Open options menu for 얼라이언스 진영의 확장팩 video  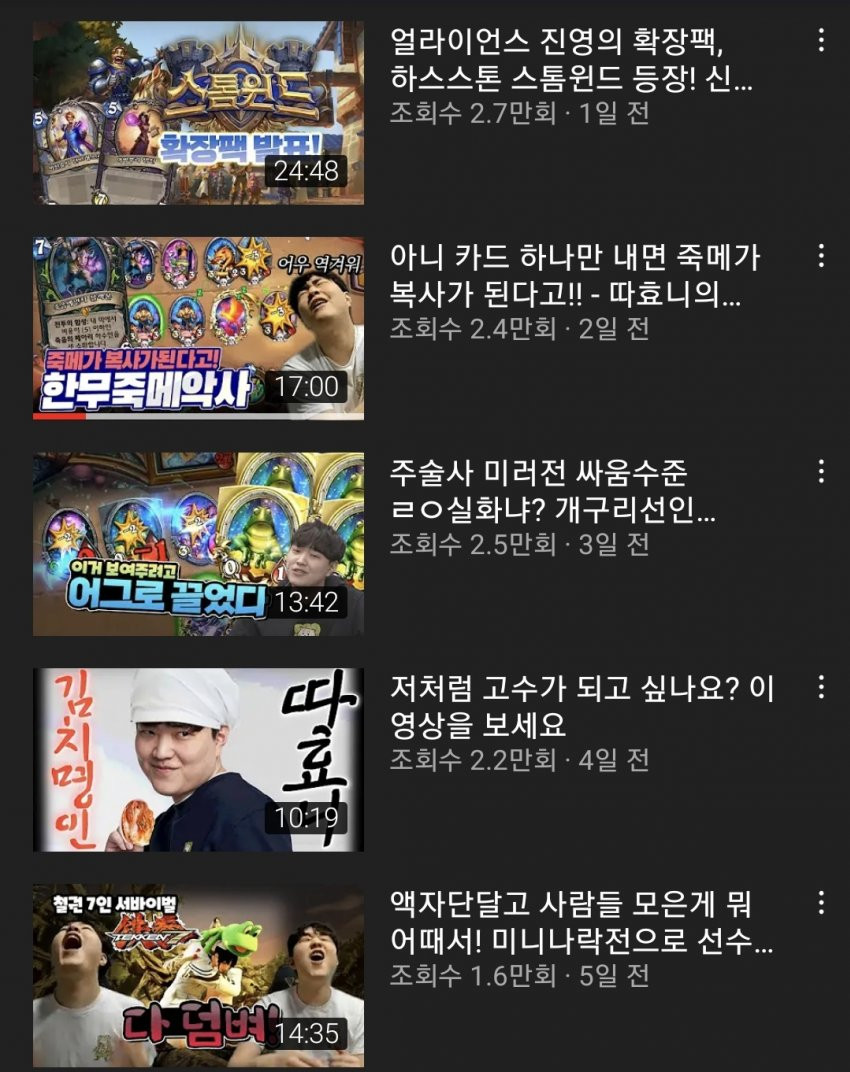point(821,40)
